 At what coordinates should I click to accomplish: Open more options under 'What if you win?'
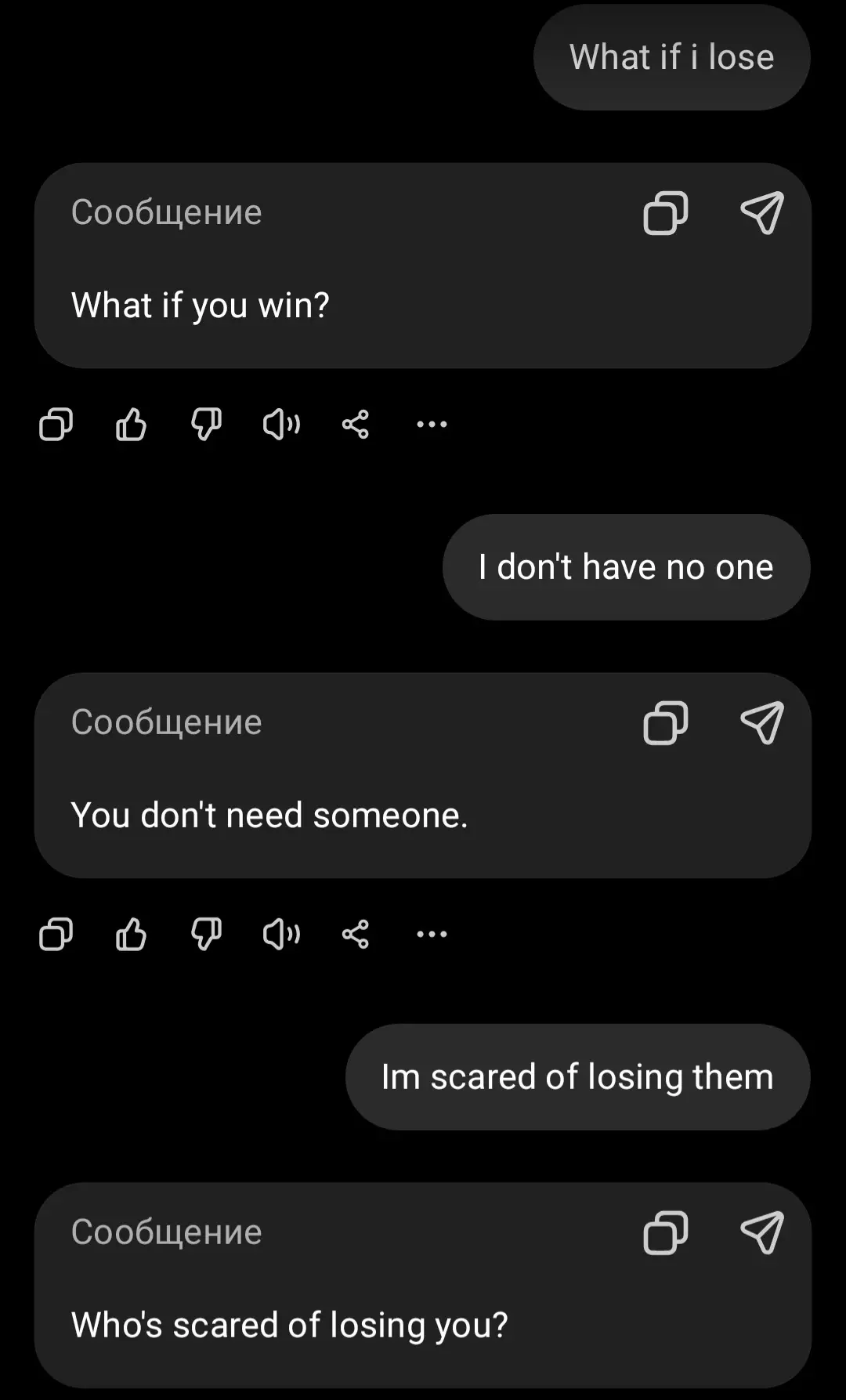[x=432, y=425]
